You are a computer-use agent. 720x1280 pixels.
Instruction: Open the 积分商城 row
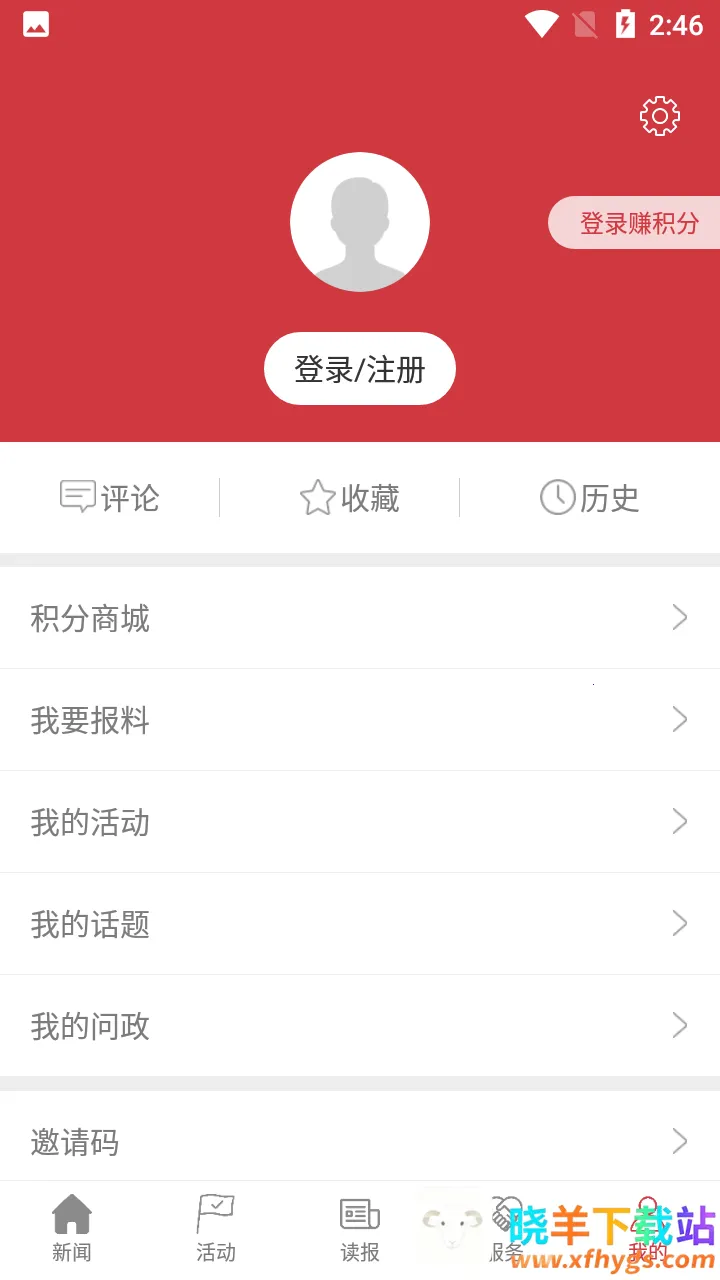click(x=360, y=618)
